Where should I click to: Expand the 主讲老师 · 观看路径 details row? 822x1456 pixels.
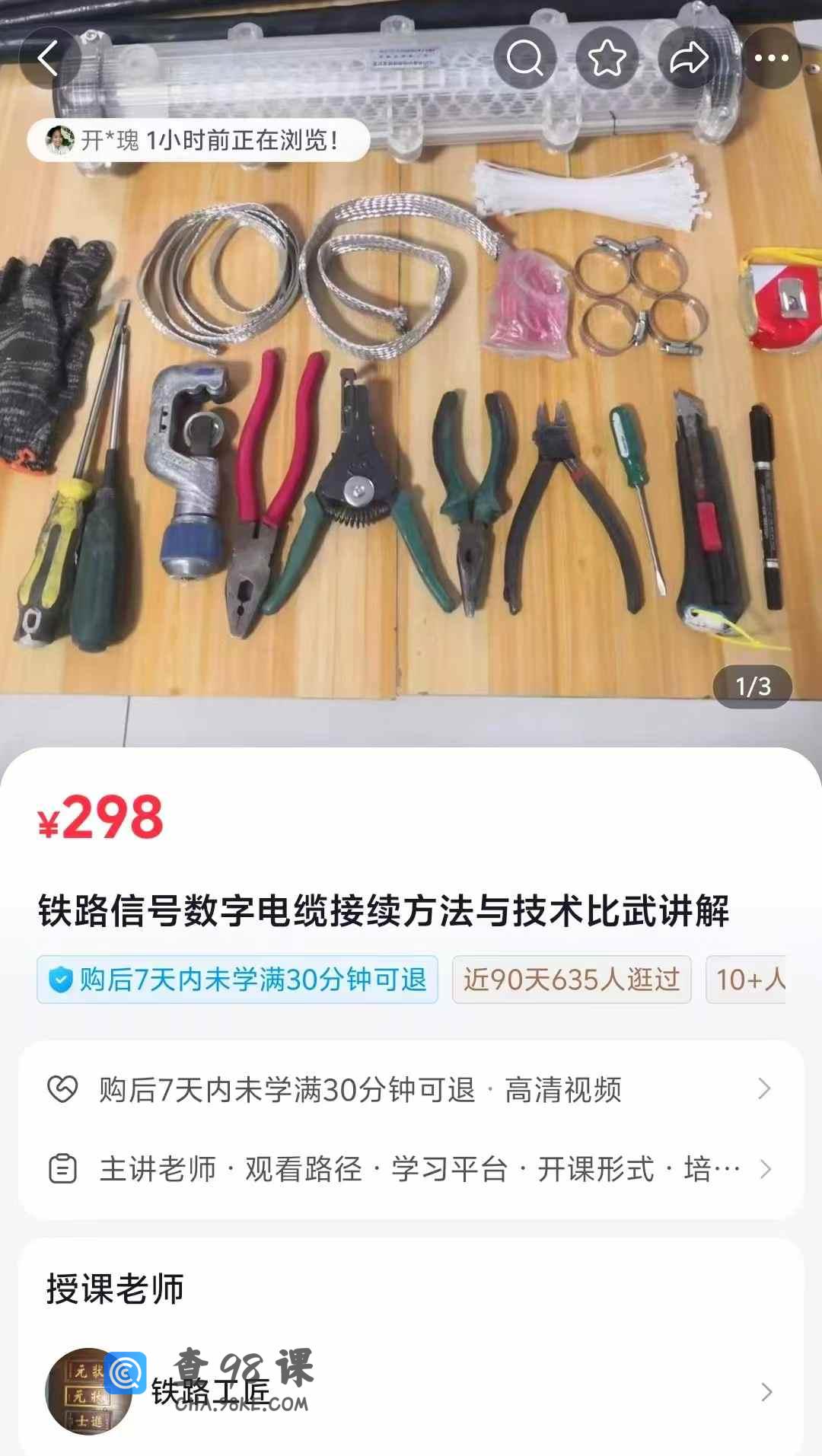tap(411, 1169)
